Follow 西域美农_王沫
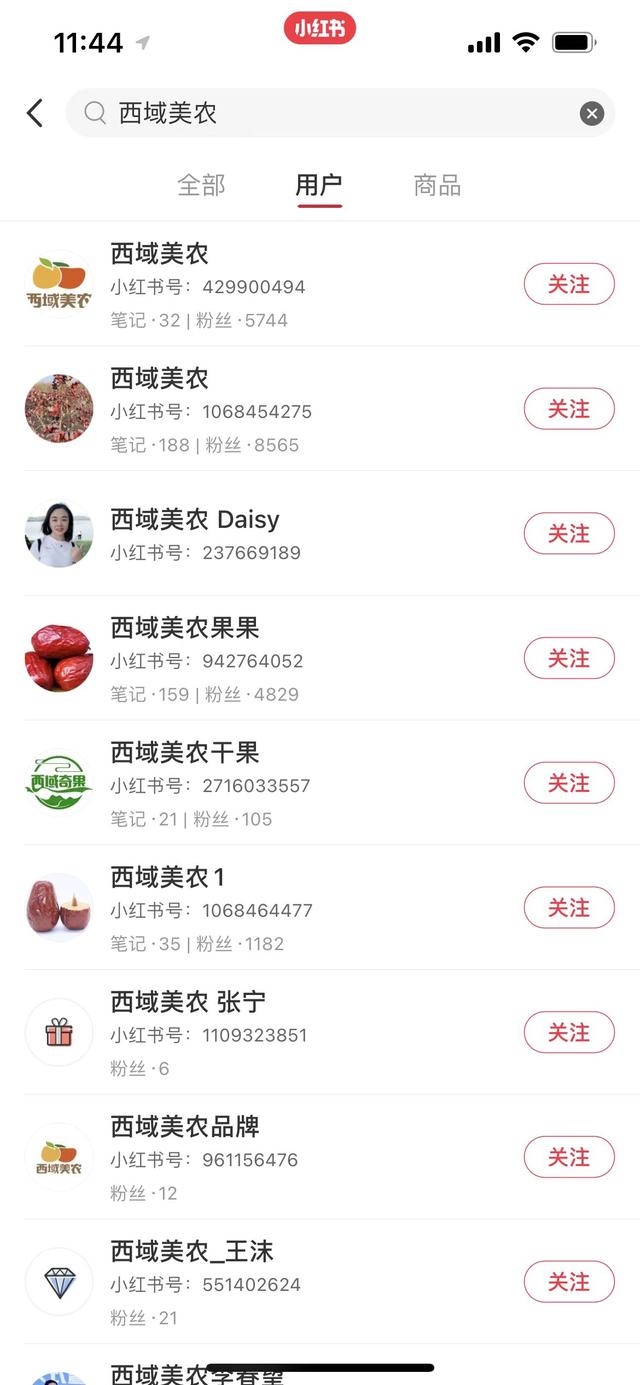The image size is (640, 1385). (568, 1282)
